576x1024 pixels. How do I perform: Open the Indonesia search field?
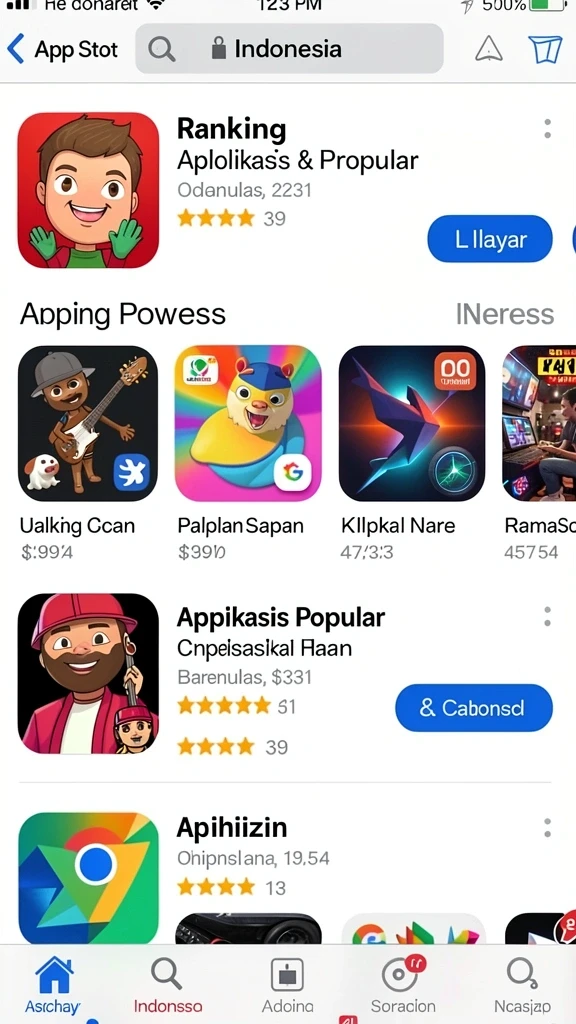(289, 48)
